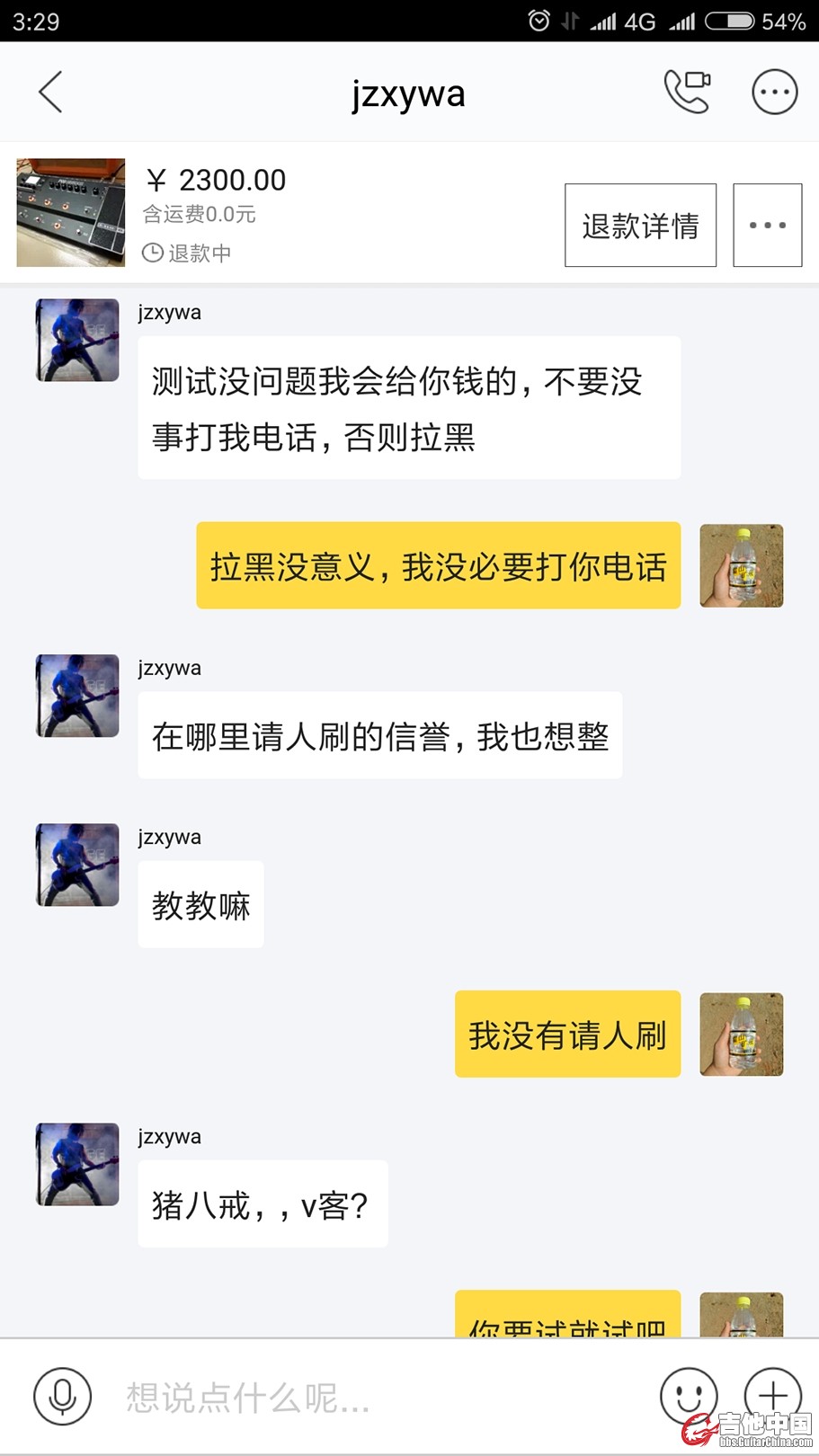The width and height of the screenshot is (819, 1456).
Task: Open the plus attachment menu
Action: [x=772, y=1394]
